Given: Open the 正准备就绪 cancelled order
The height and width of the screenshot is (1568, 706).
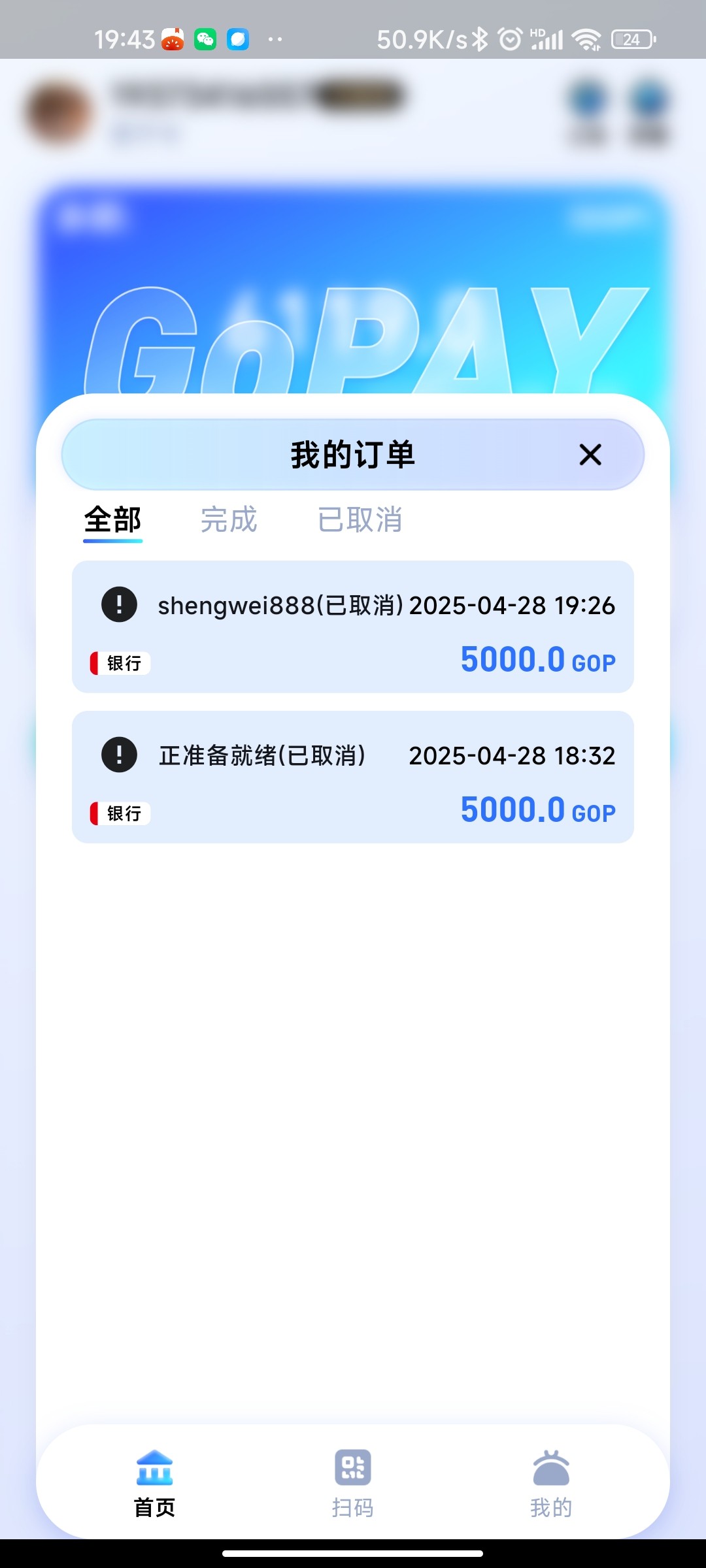Looking at the screenshot, I should (x=353, y=777).
